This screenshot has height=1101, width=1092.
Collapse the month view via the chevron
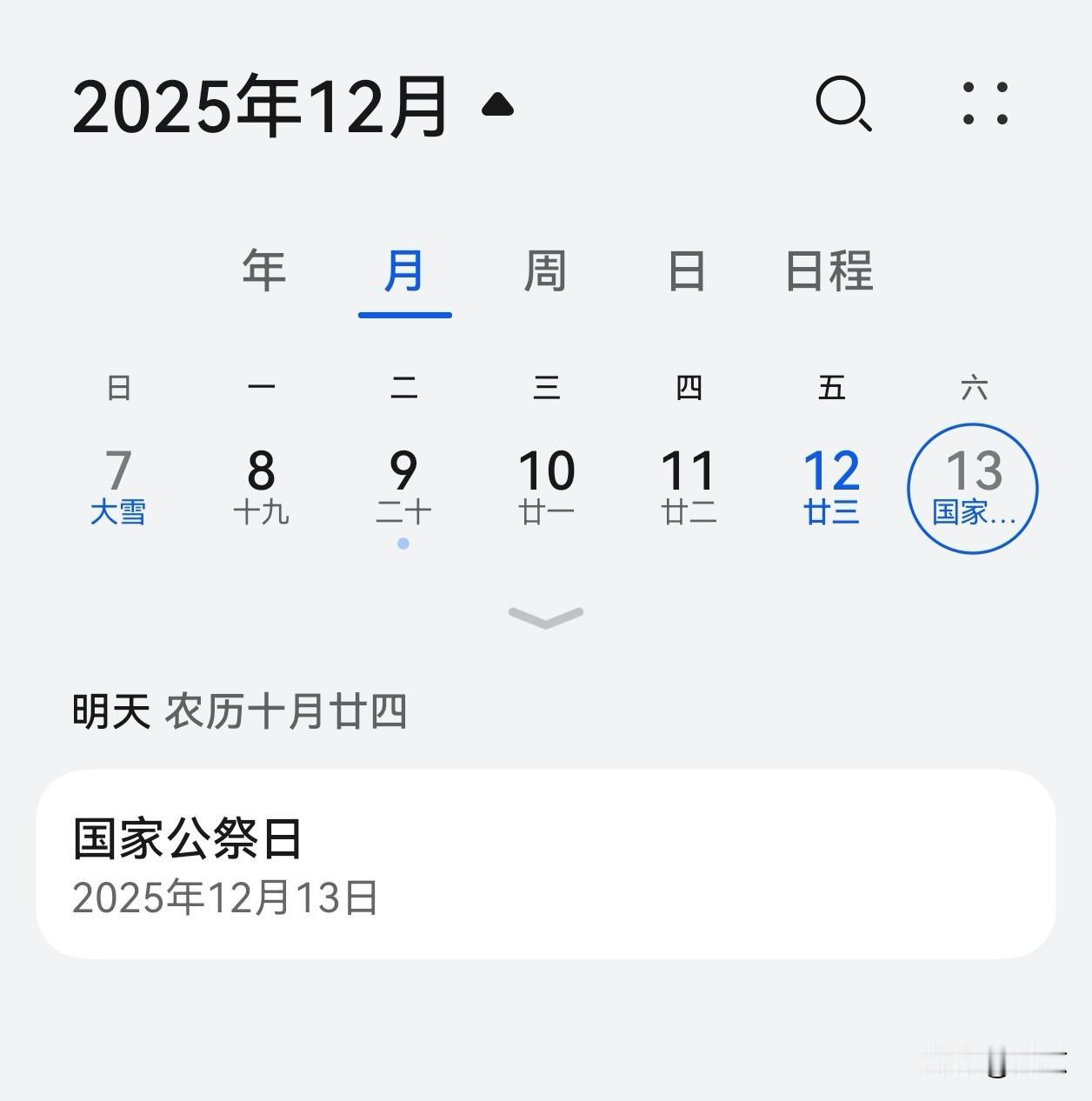(x=546, y=617)
